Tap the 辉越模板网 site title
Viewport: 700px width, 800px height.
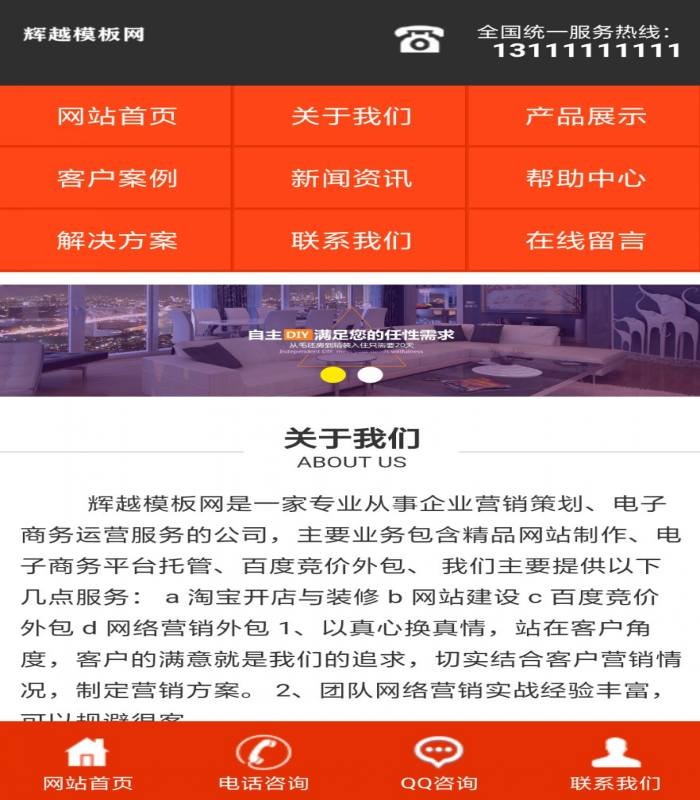tap(84, 34)
